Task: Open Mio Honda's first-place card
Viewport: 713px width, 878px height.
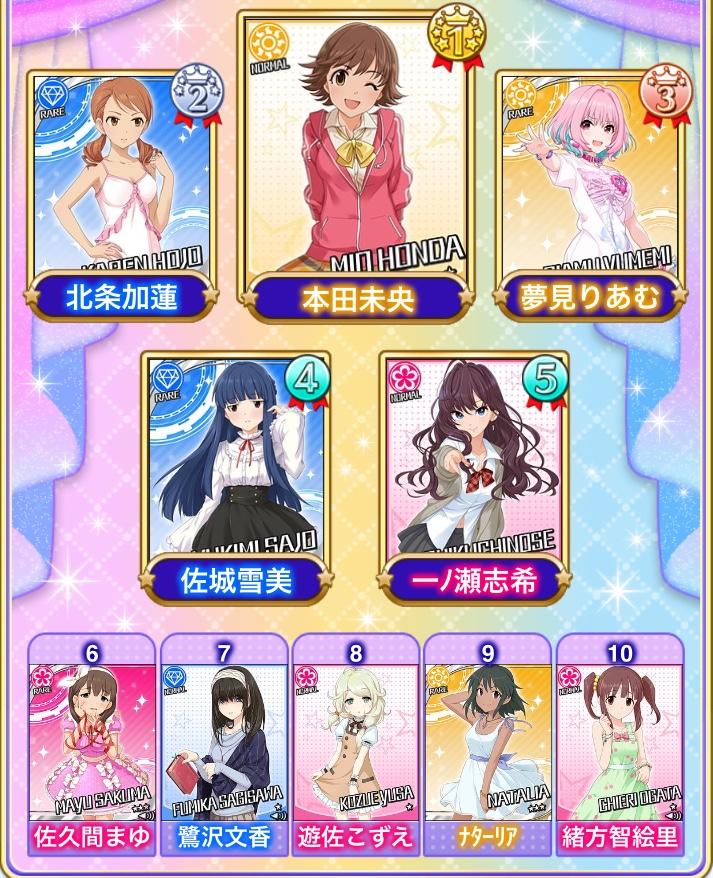Action: click(356, 150)
